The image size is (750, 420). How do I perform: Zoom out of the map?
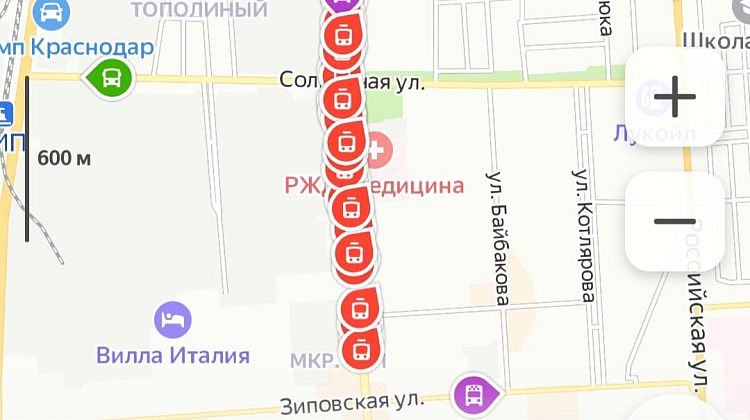pyautogui.click(x=675, y=221)
